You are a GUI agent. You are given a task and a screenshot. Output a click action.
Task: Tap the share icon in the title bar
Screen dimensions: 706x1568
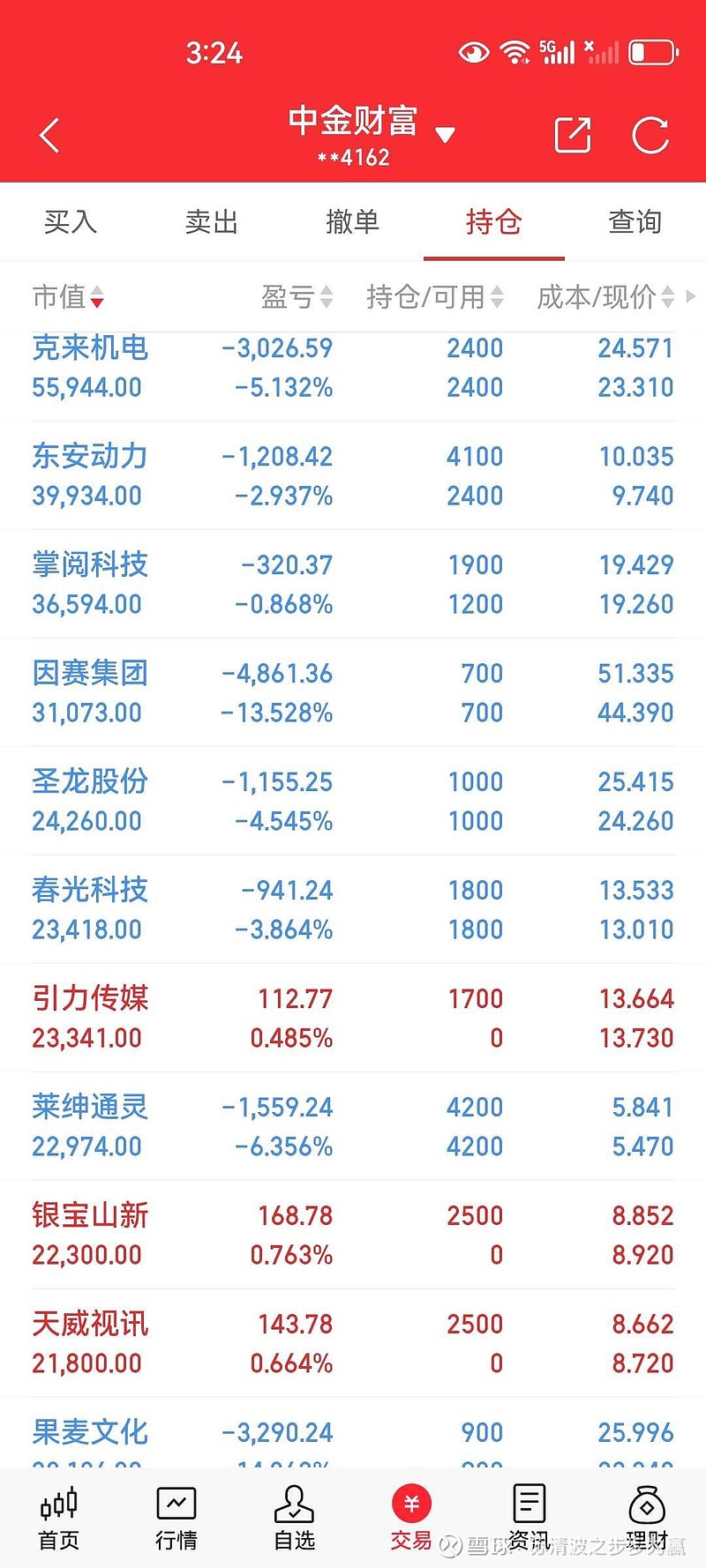(x=572, y=134)
